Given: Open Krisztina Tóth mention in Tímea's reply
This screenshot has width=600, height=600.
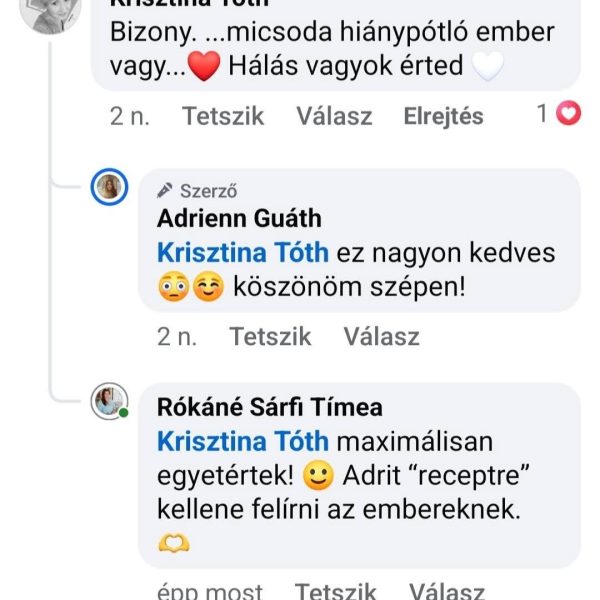Looking at the screenshot, I should (243, 441).
